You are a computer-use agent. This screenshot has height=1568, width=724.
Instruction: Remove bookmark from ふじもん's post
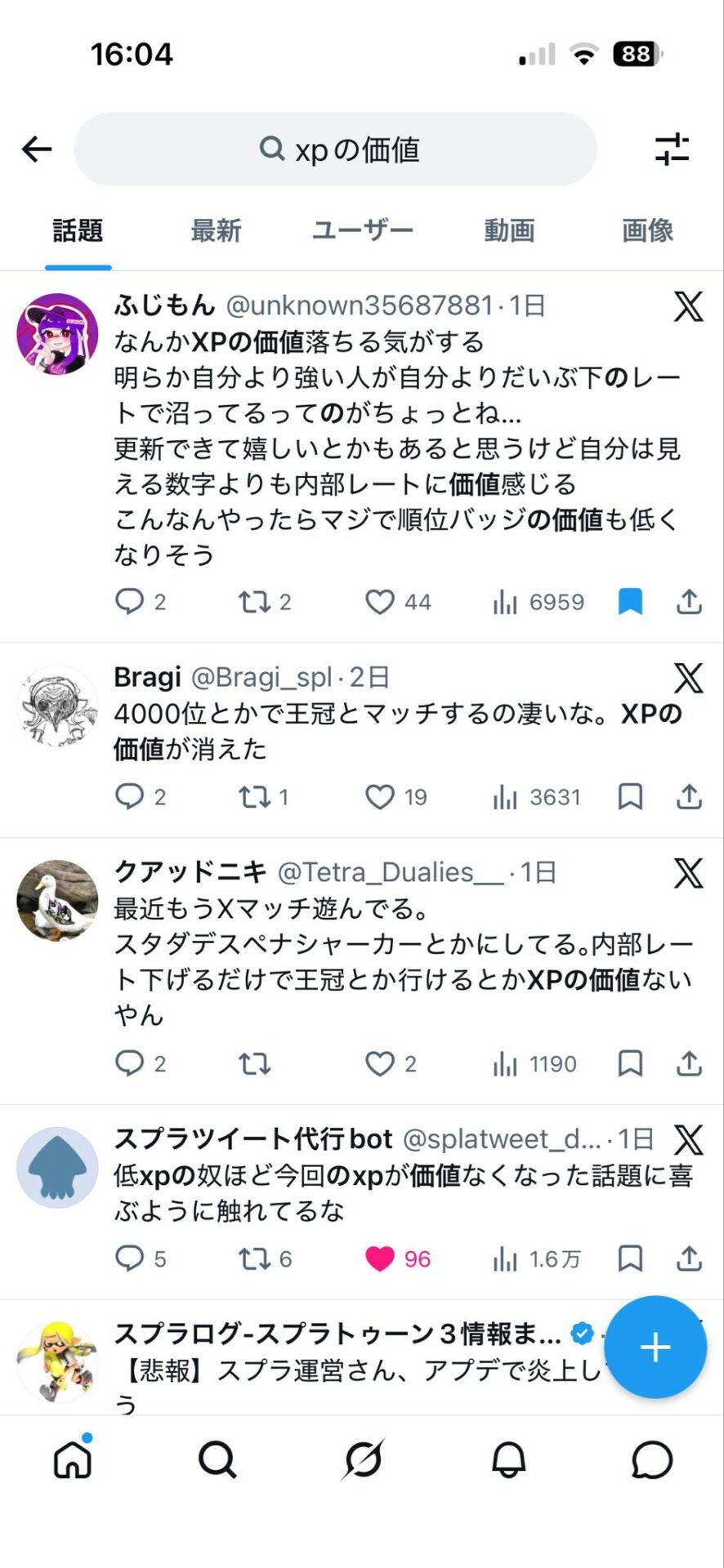(x=630, y=603)
